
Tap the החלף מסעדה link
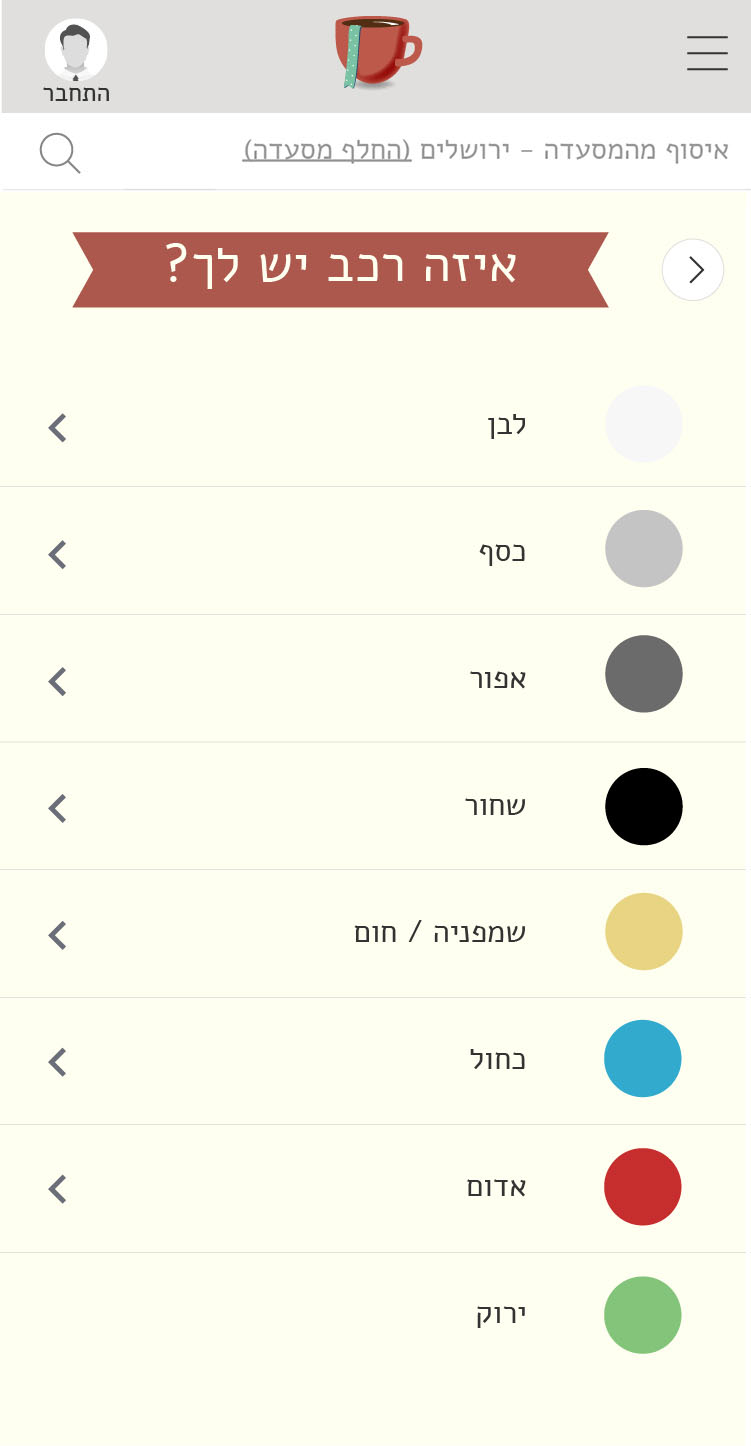326,151
